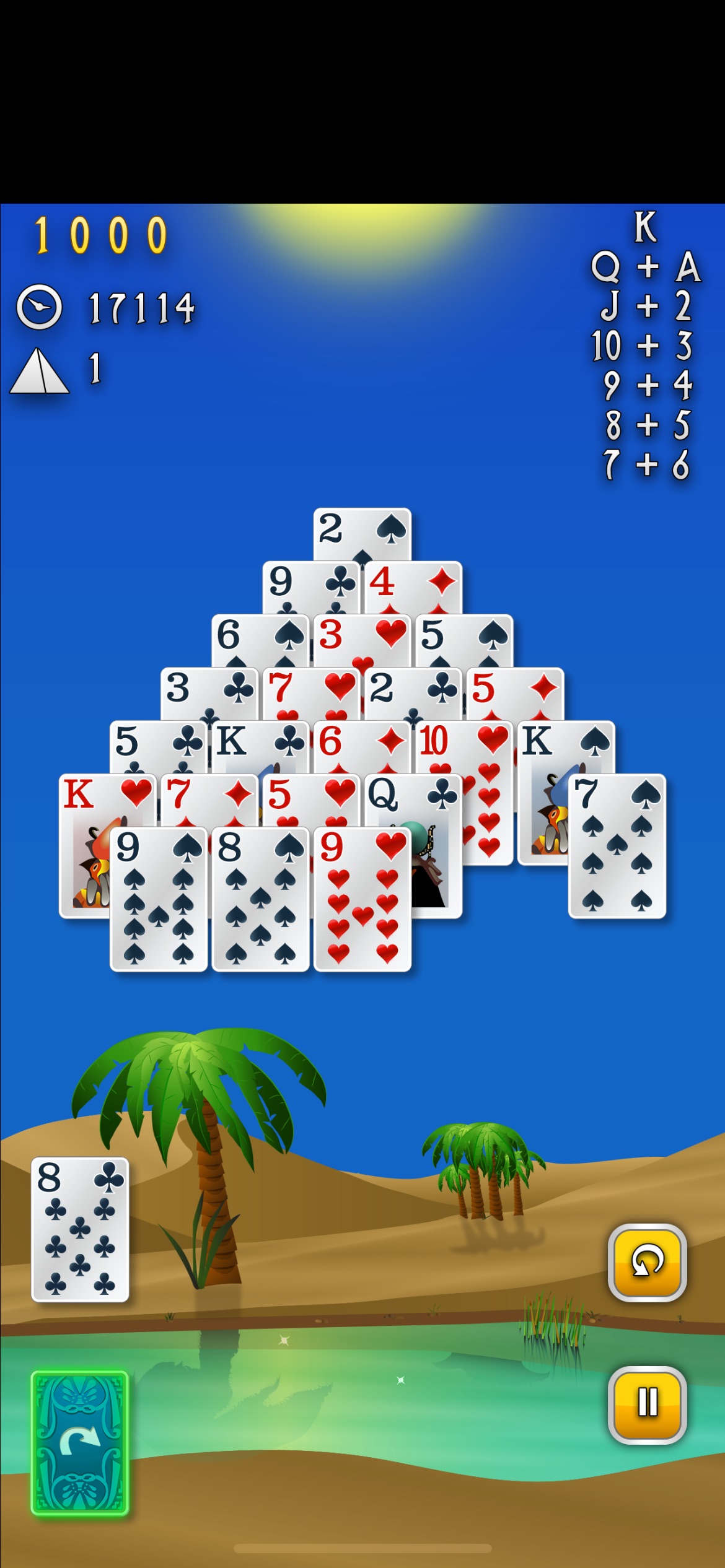Select the 9 of hearts card

point(362,899)
